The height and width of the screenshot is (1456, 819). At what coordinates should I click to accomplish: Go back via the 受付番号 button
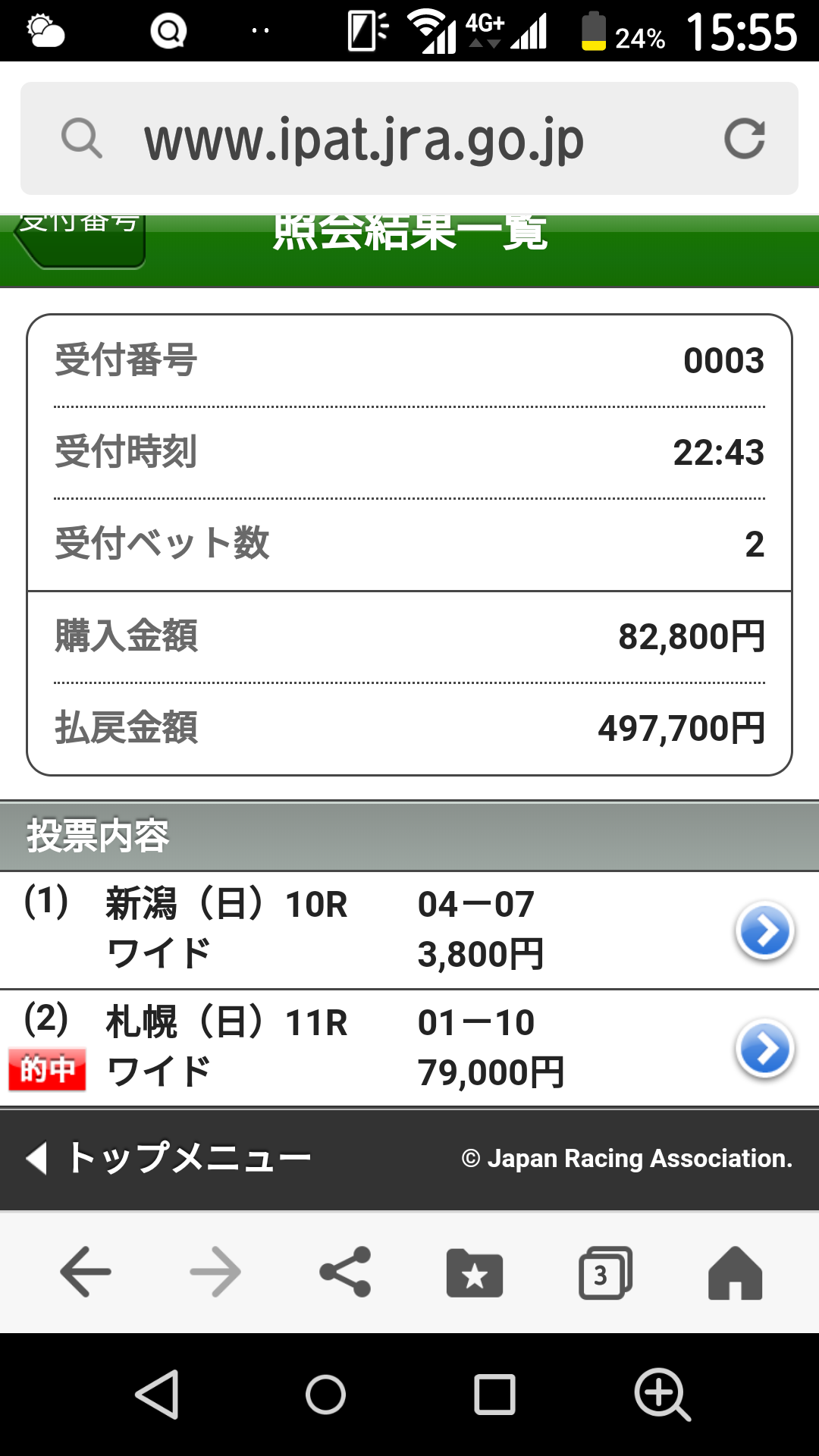(x=80, y=238)
